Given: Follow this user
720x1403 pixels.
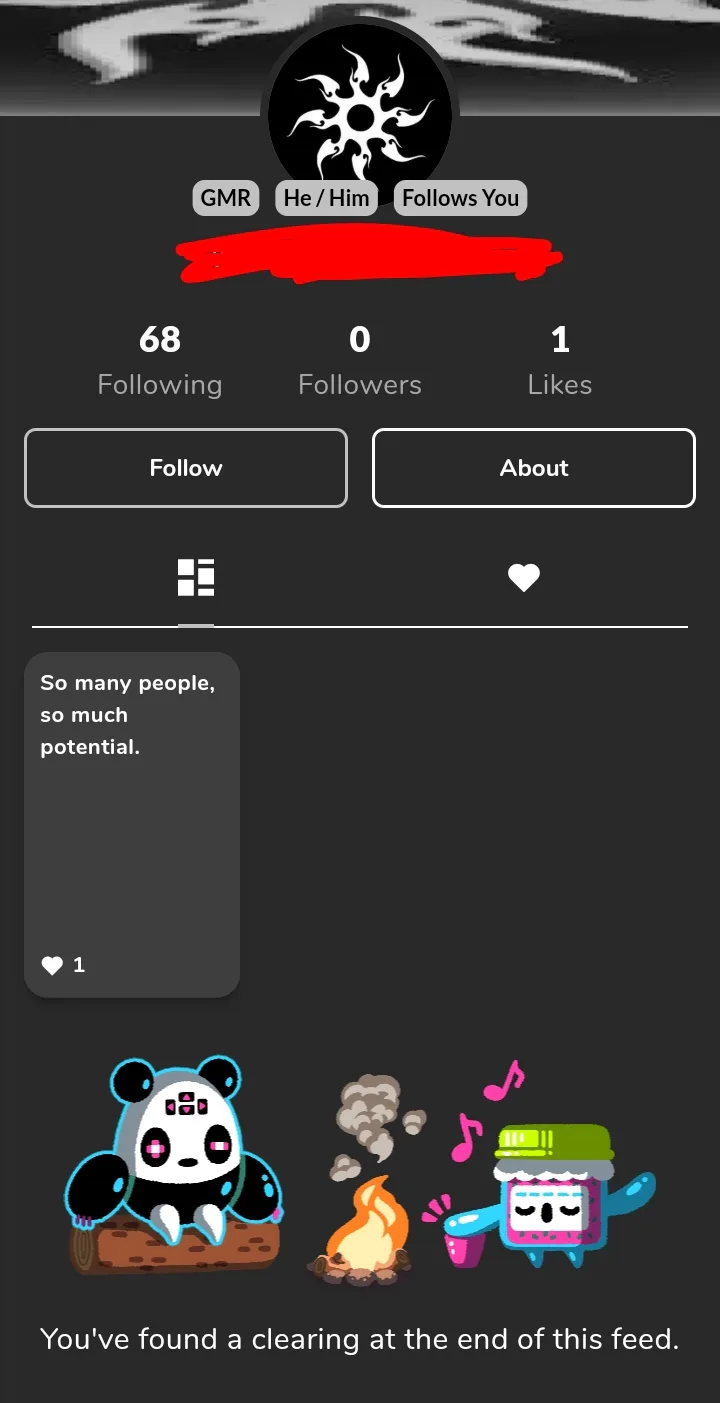Looking at the screenshot, I should (186, 468).
